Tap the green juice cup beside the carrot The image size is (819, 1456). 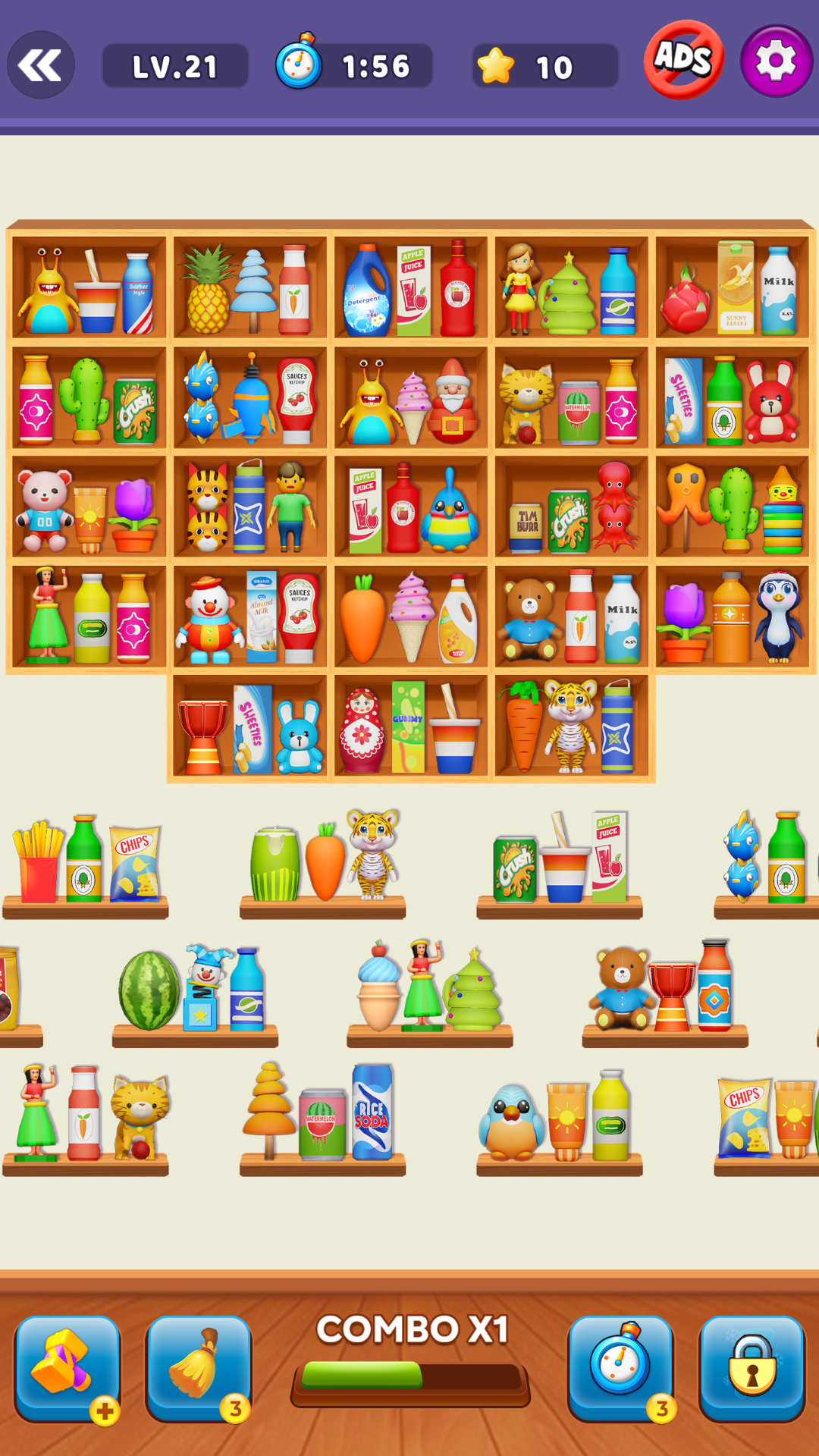275,864
